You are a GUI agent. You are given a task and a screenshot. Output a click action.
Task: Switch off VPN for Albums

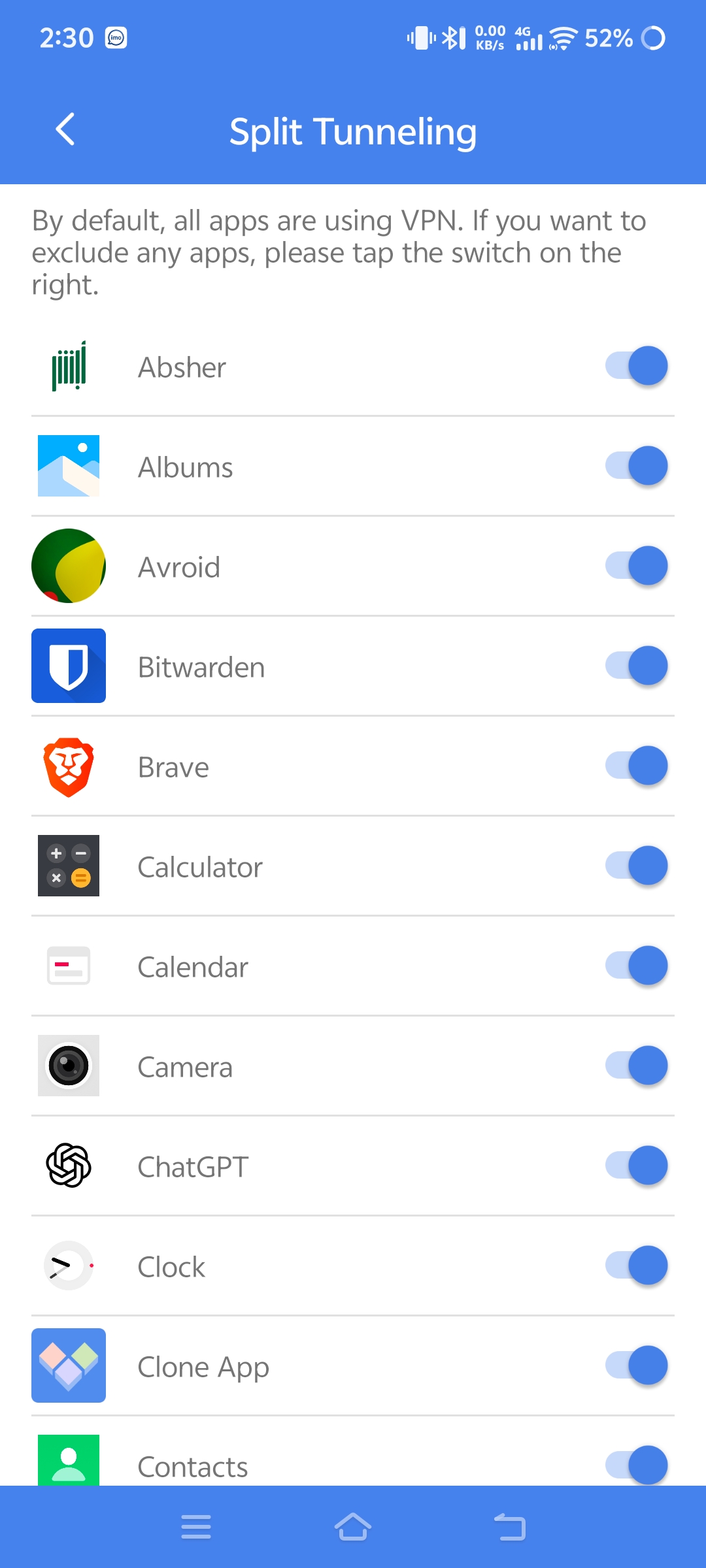point(636,466)
